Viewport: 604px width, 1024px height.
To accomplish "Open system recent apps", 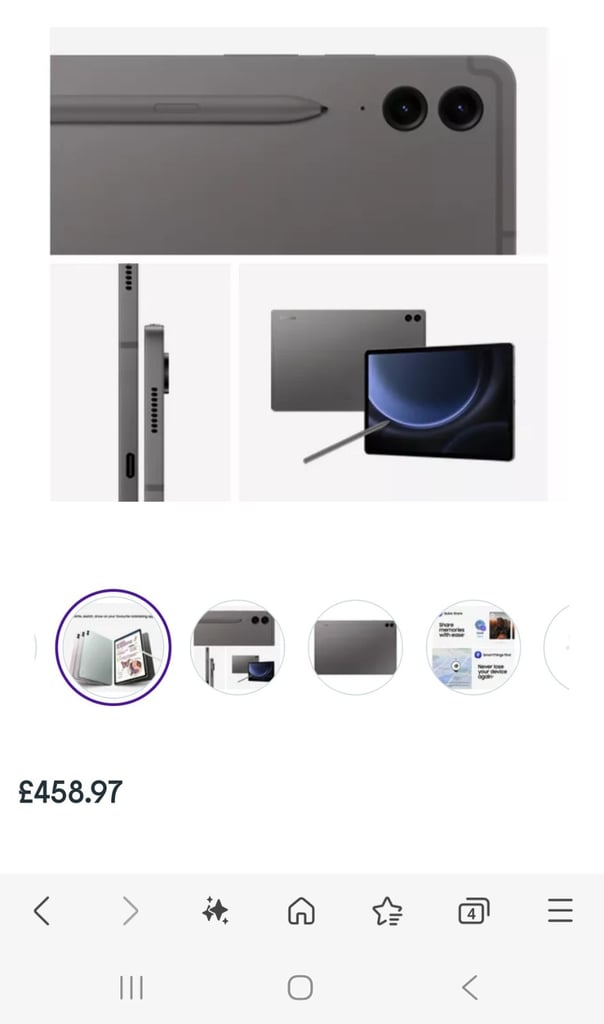I will (x=131, y=987).
